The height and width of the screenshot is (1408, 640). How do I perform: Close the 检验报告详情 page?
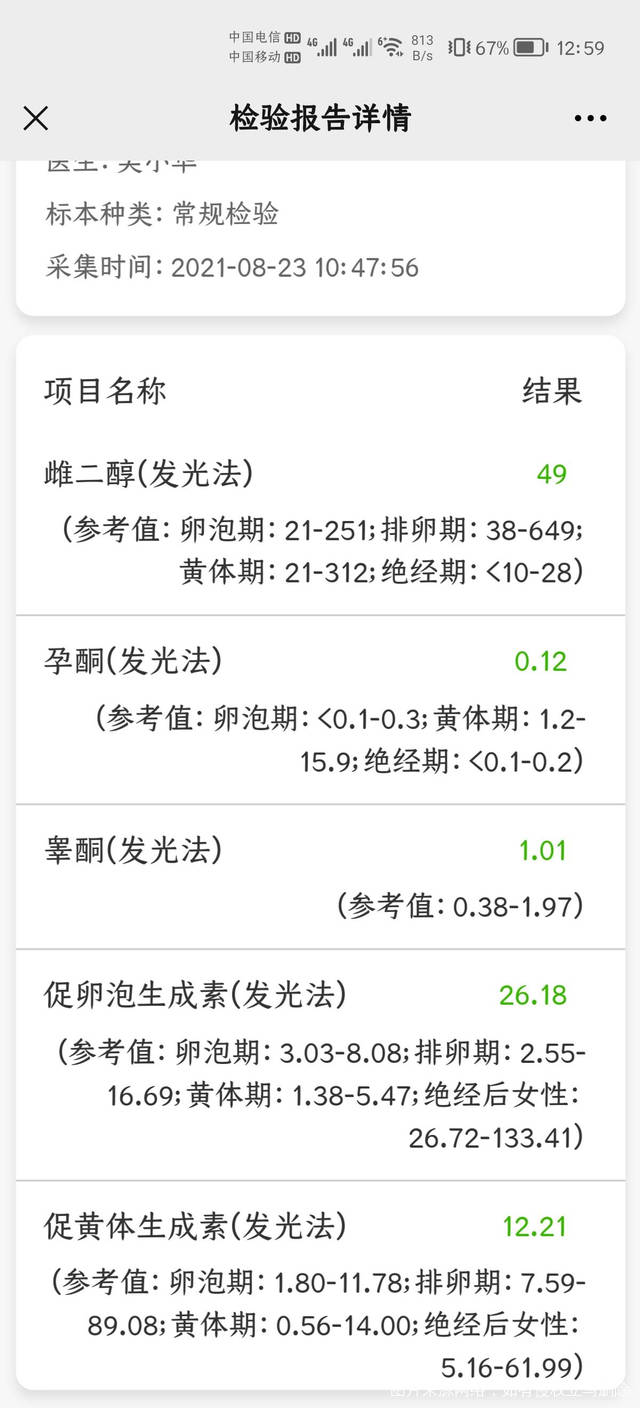pos(36,119)
